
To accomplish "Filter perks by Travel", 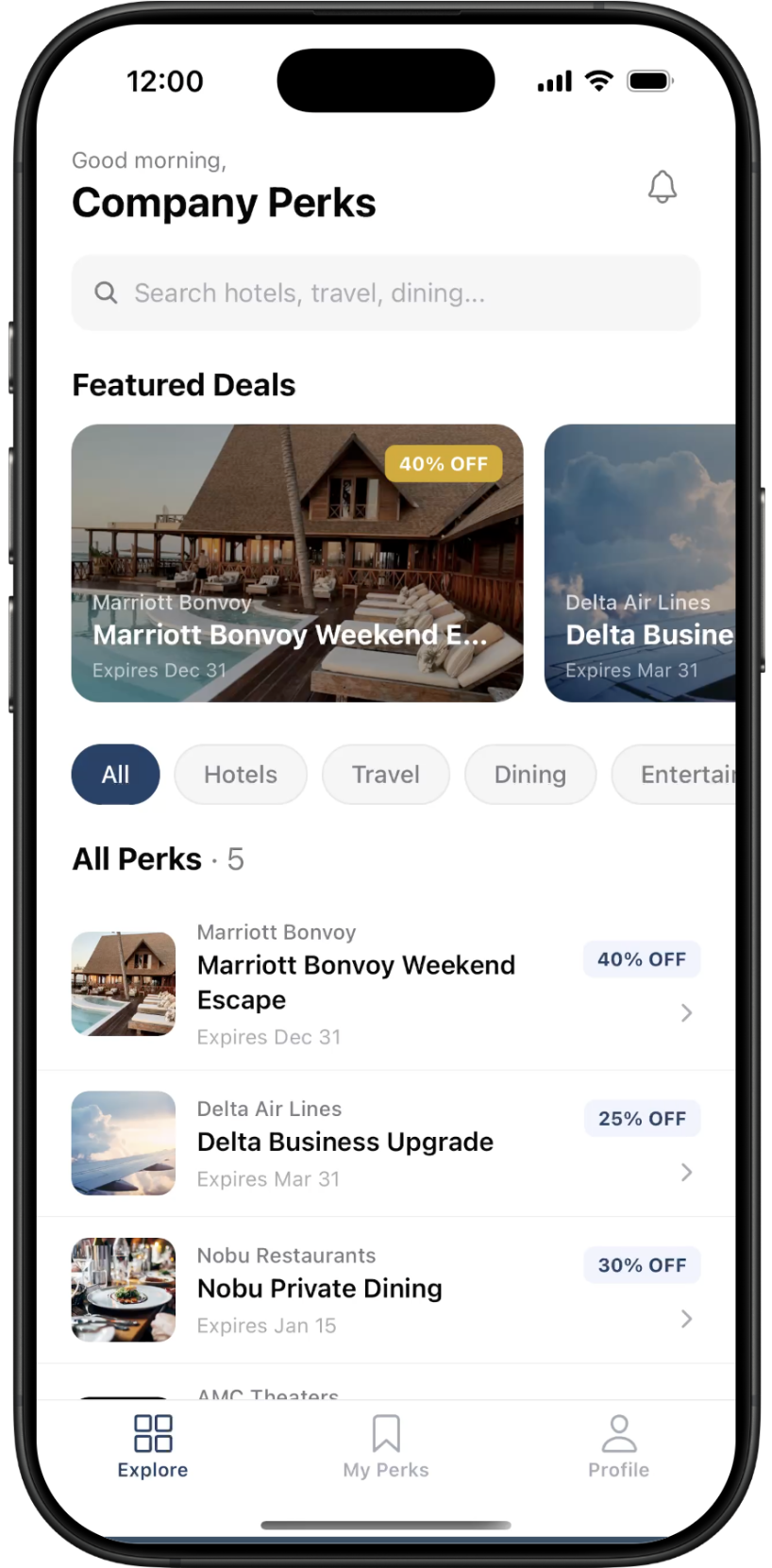I will (385, 775).
